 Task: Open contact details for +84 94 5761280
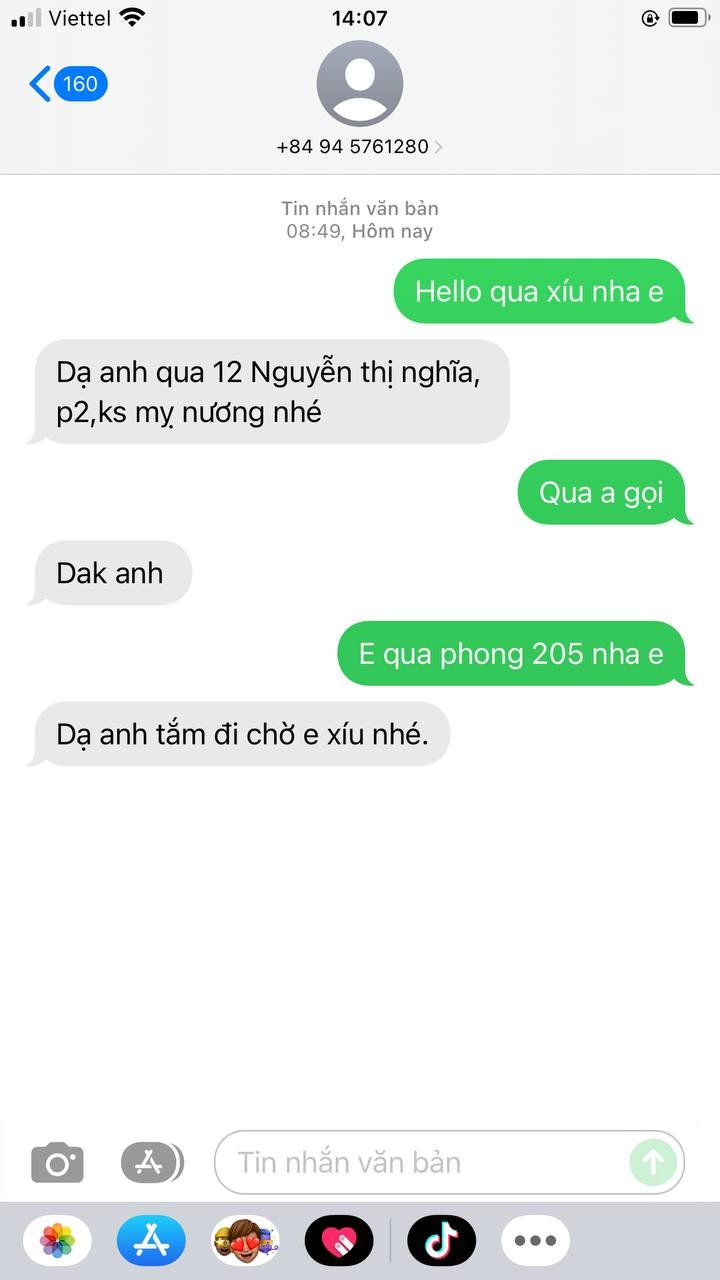(359, 100)
